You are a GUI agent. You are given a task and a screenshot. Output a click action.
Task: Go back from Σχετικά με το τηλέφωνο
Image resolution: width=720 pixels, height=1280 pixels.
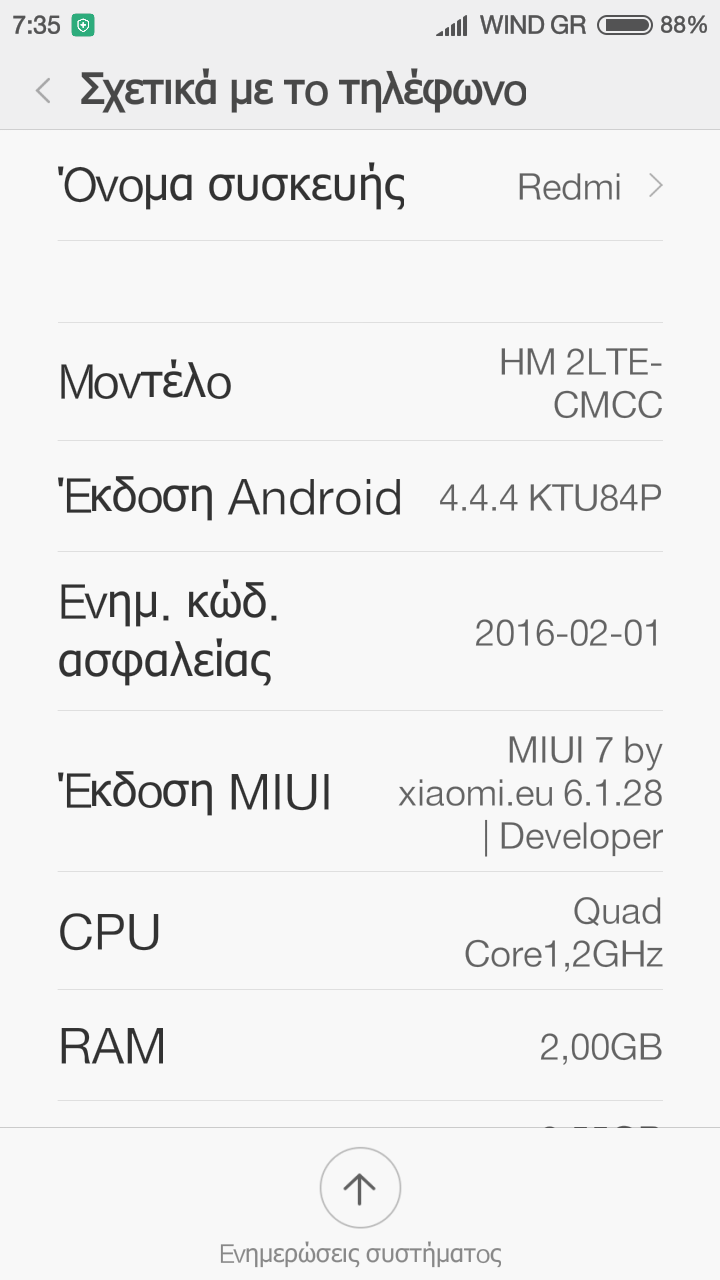point(43,91)
